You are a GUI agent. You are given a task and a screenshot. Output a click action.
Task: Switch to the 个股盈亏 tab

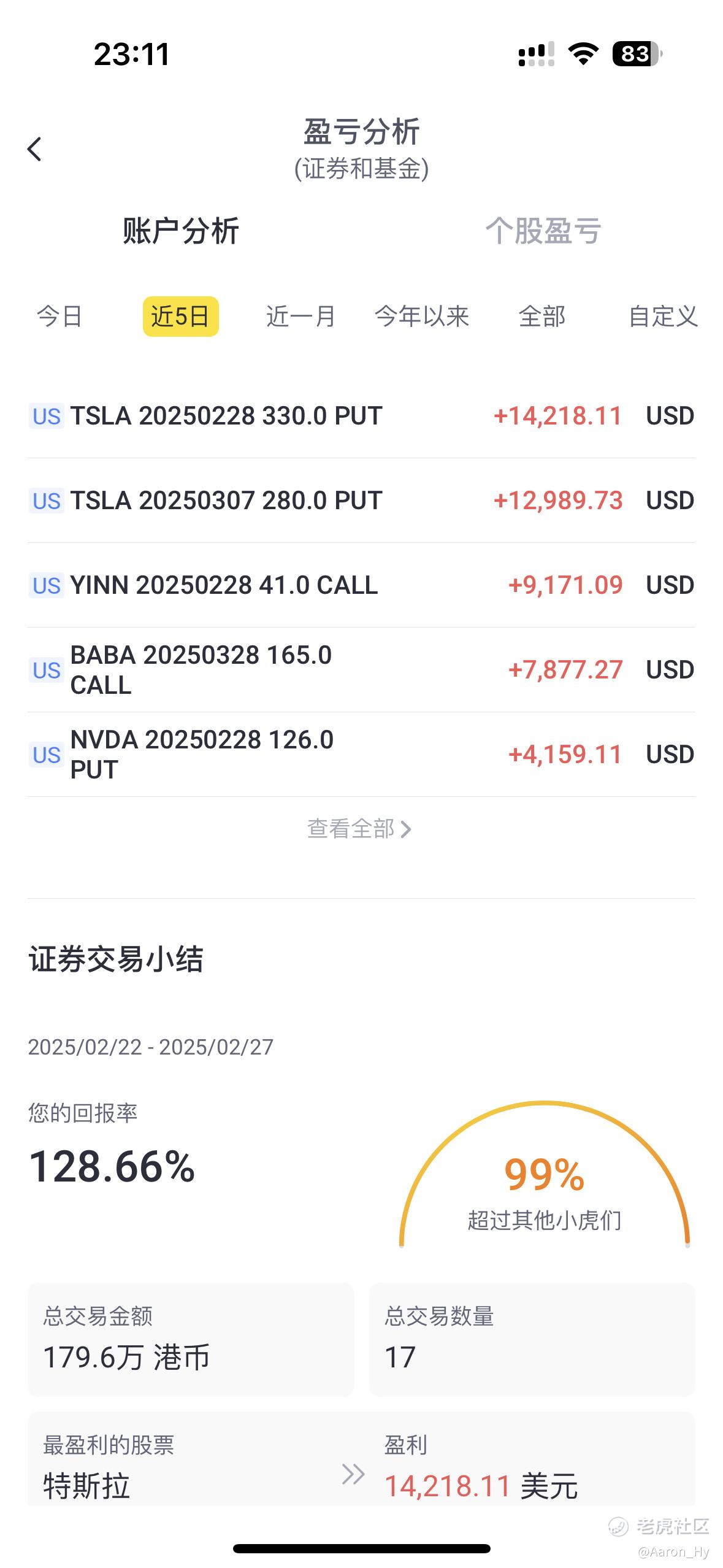pyautogui.click(x=543, y=231)
